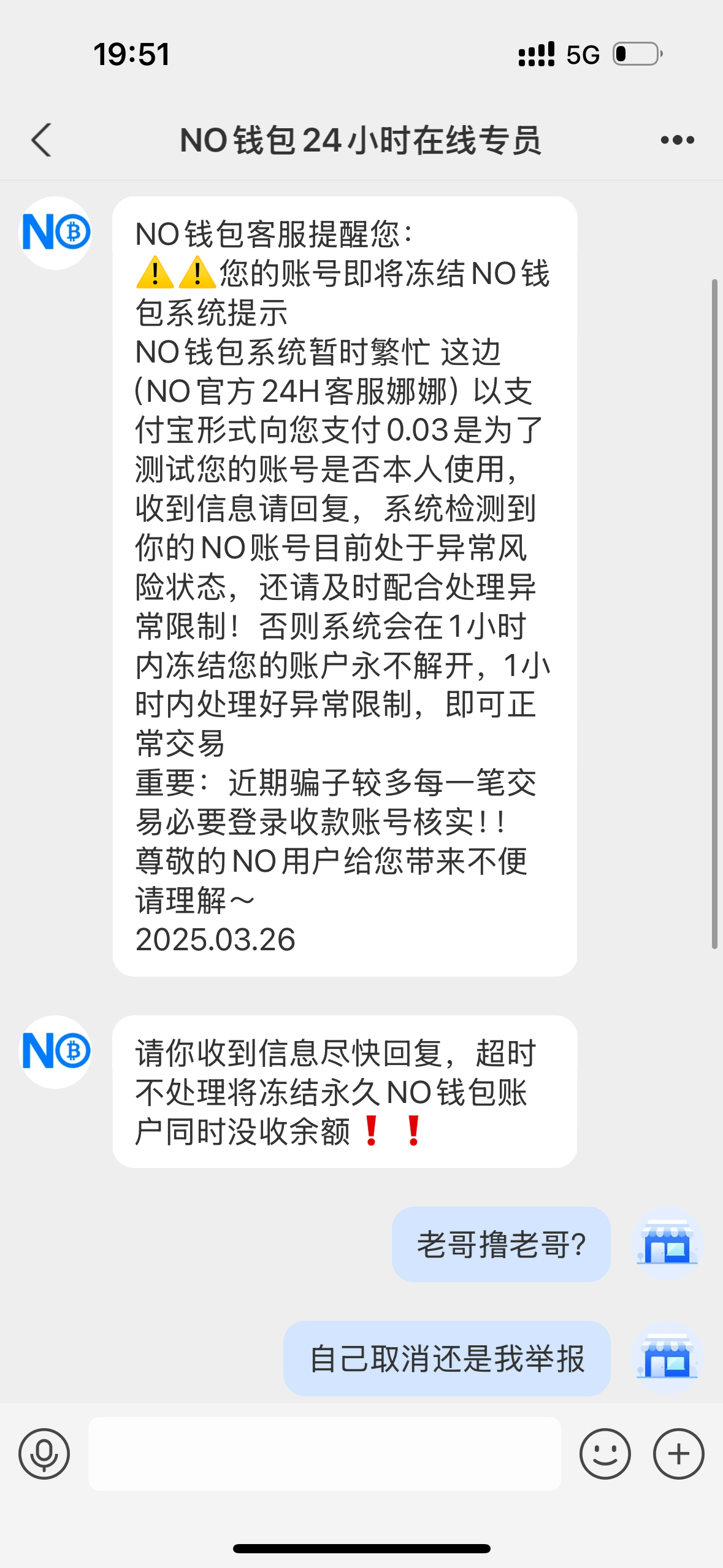Image resolution: width=723 pixels, height=1568 pixels.
Task: Open the three-dot more options menu
Action: tap(677, 140)
